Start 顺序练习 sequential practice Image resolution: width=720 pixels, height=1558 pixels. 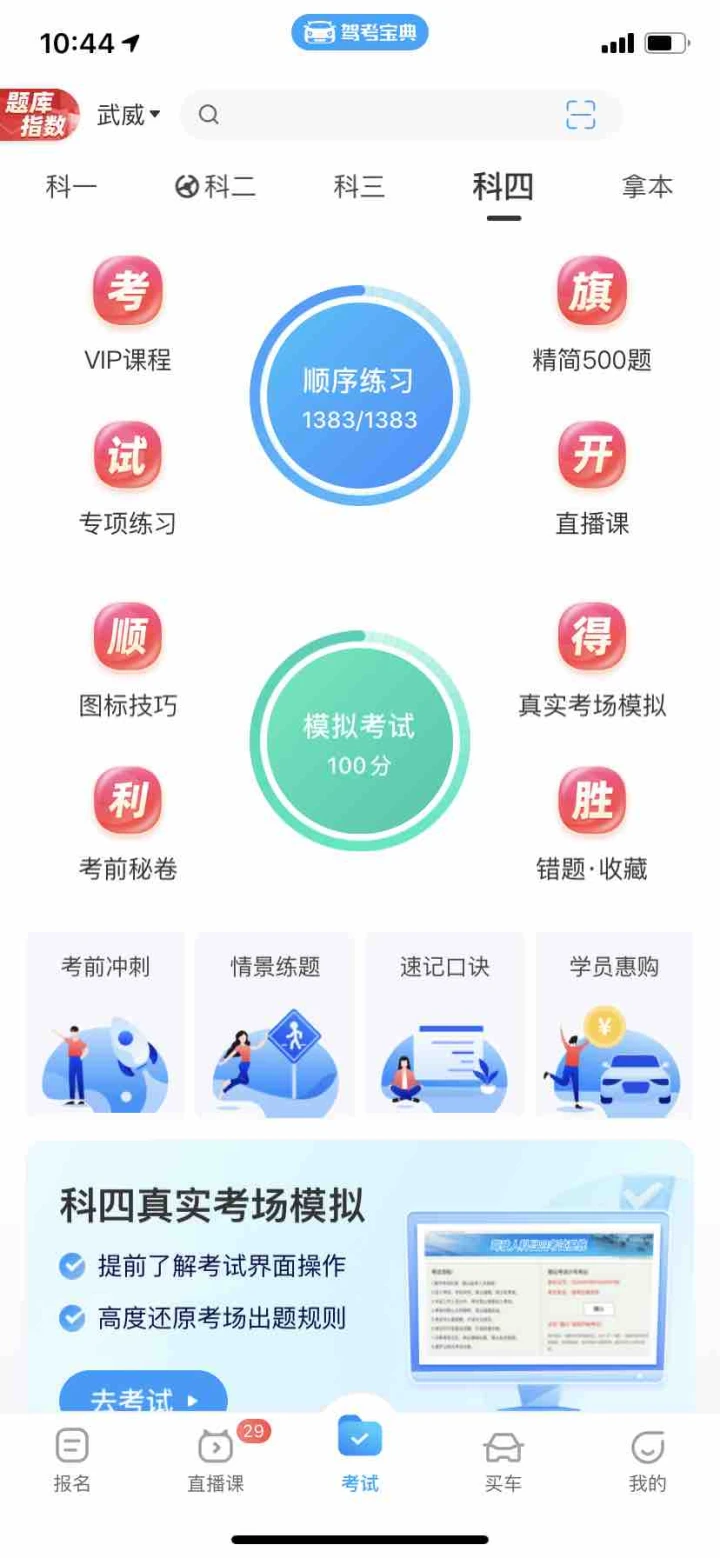coord(360,395)
